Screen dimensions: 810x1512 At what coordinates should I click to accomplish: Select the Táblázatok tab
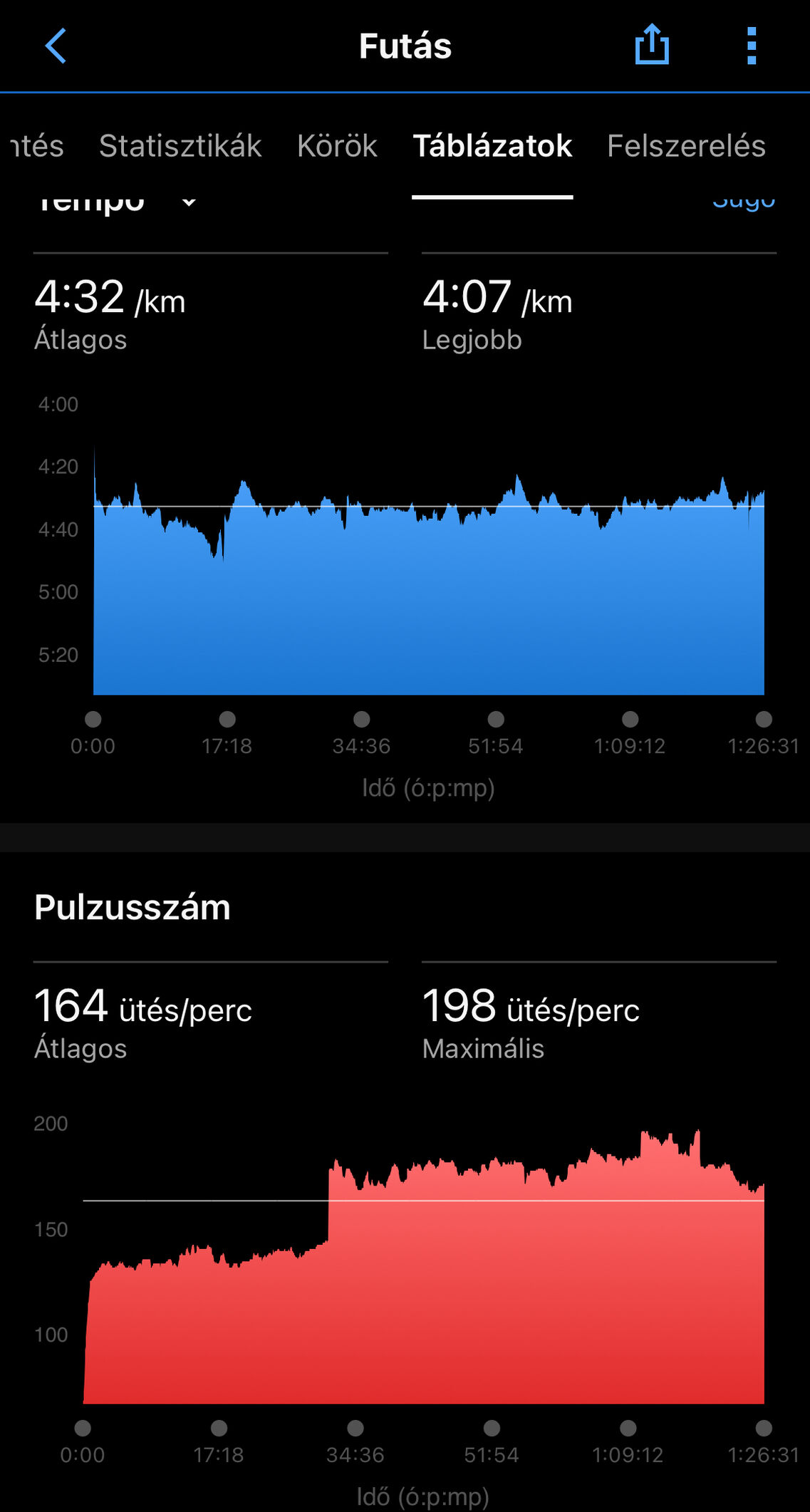[x=492, y=146]
